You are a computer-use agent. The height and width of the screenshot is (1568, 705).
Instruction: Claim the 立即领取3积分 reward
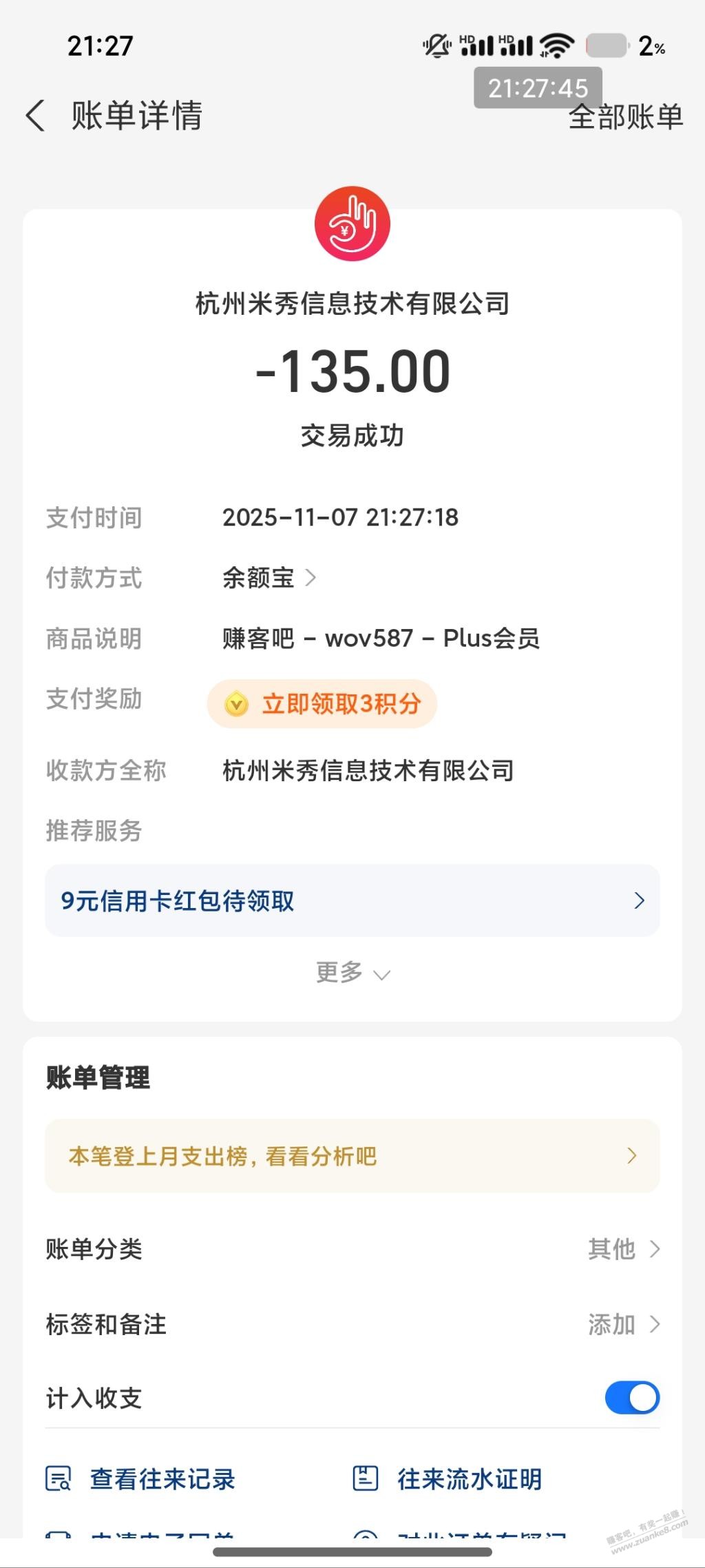click(322, 703)
